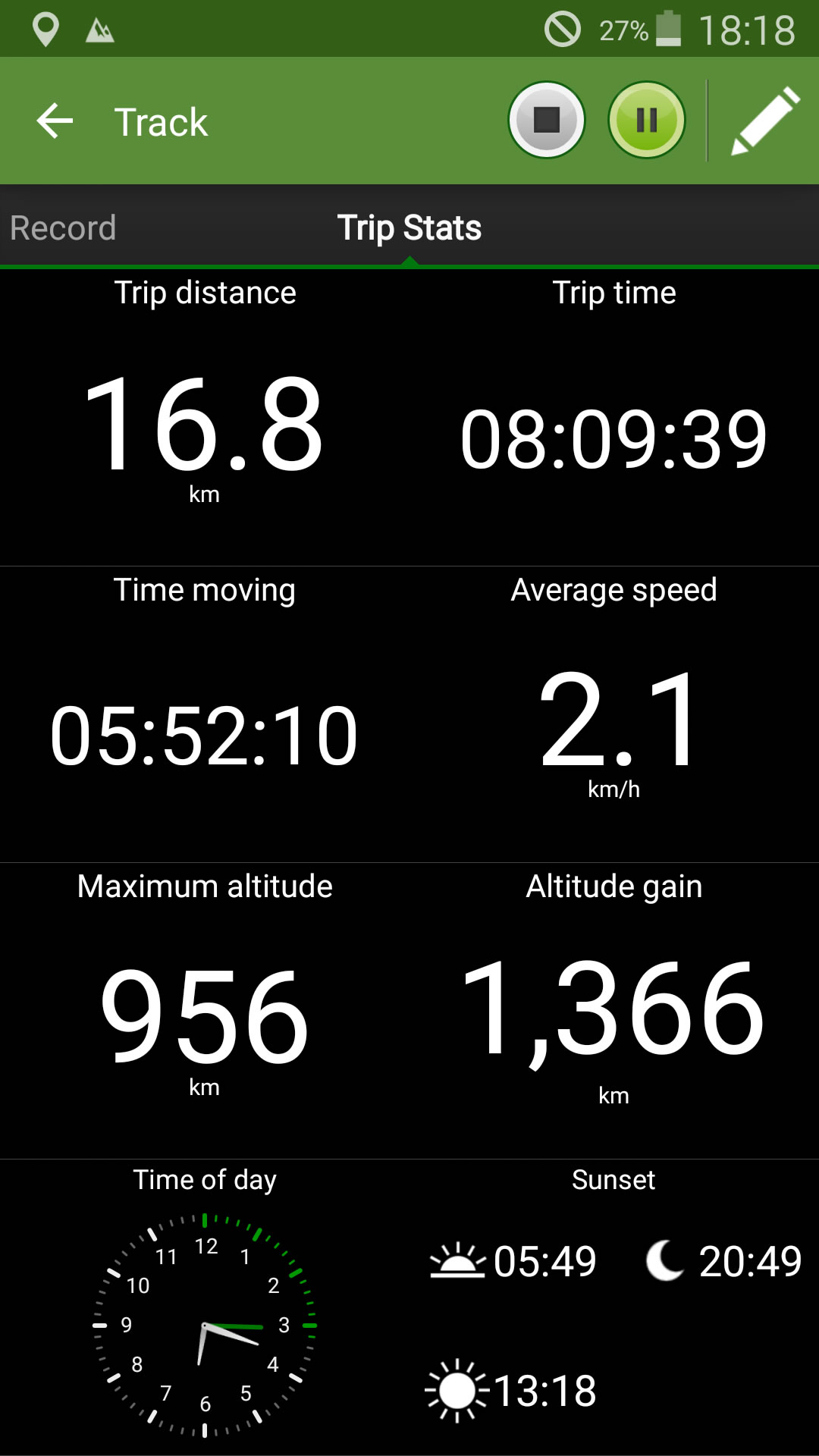Go back using the arrow

55,121
